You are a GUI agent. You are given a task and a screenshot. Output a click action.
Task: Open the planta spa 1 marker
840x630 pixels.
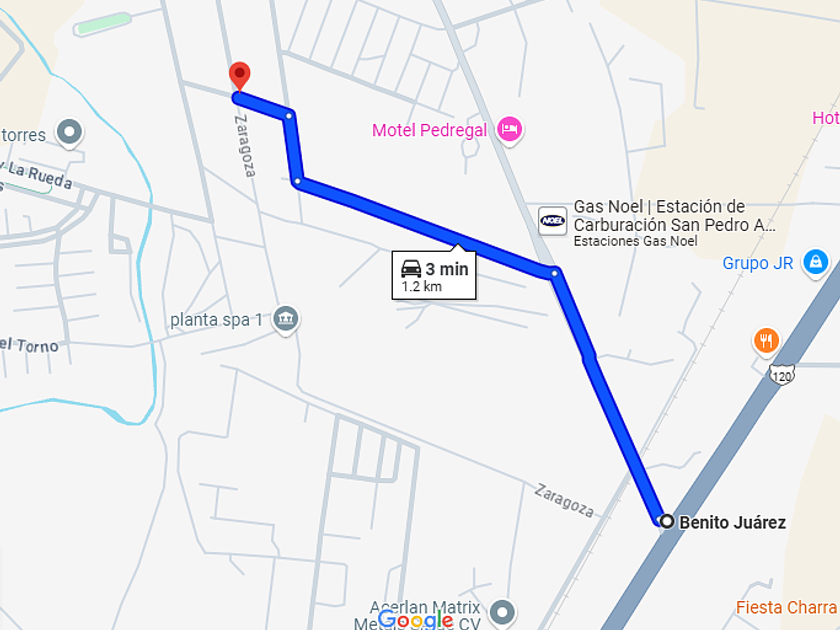(x=286, y=319)
